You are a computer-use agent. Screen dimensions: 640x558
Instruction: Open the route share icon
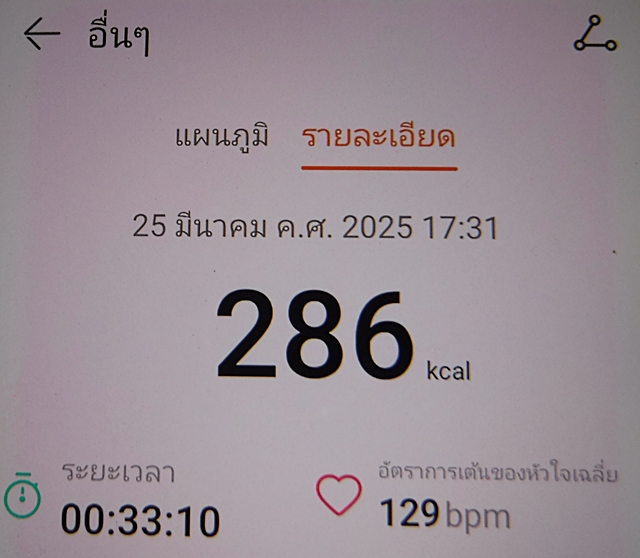(595, 35)
